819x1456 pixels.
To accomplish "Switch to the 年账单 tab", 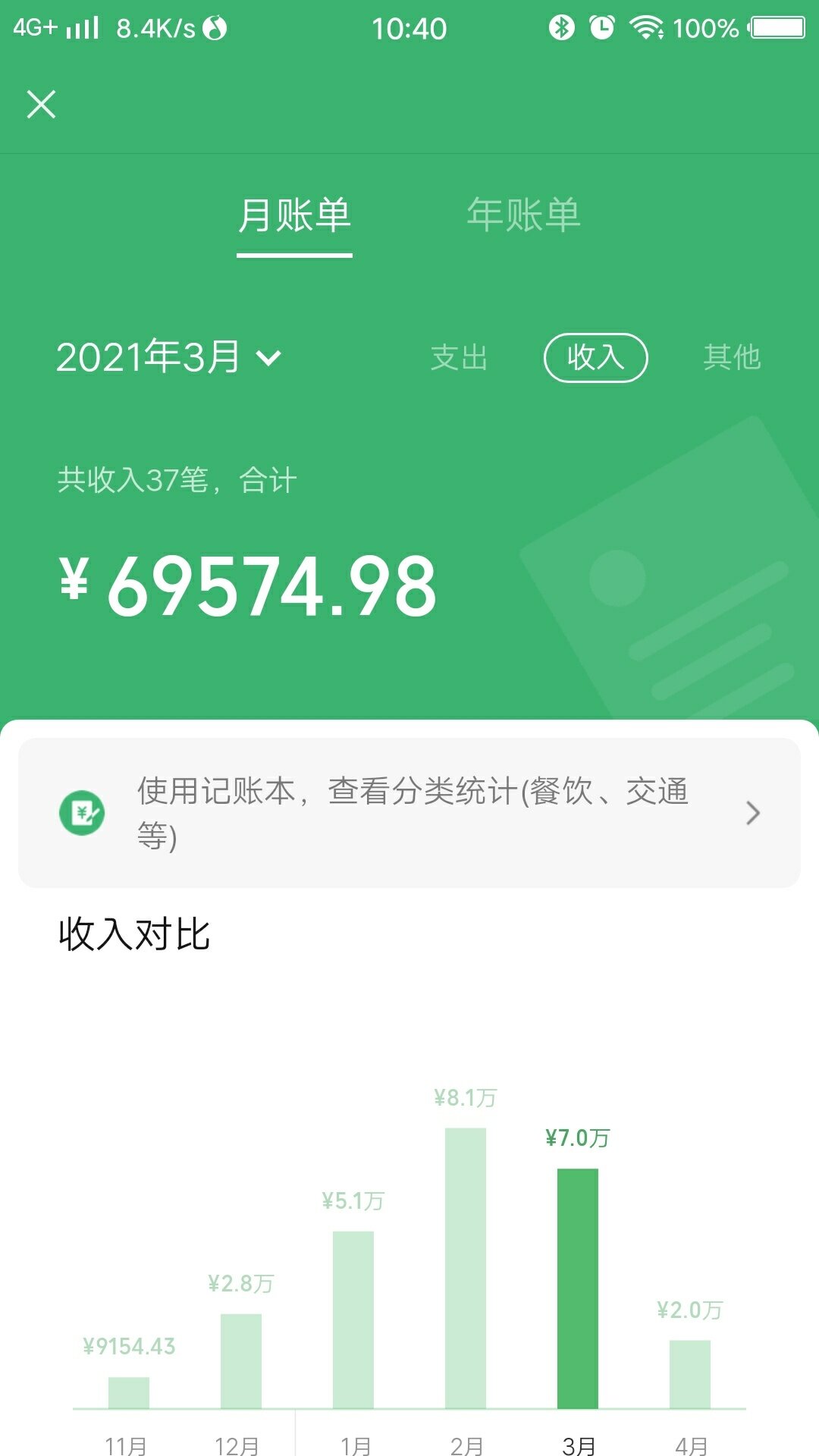I will [x=523, y=215].
